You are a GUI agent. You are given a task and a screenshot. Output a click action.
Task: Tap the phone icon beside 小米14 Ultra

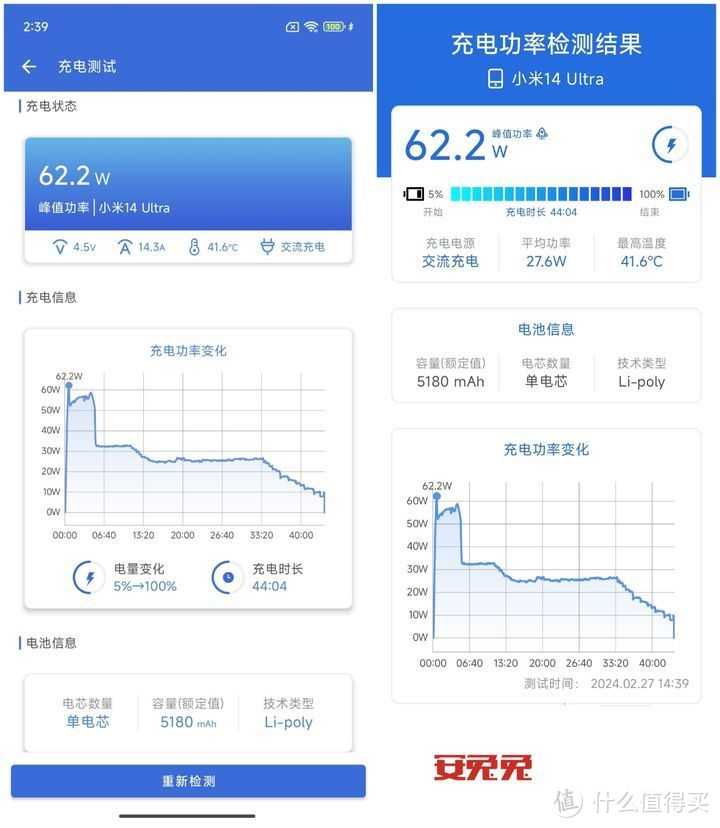tap(497, 79)
